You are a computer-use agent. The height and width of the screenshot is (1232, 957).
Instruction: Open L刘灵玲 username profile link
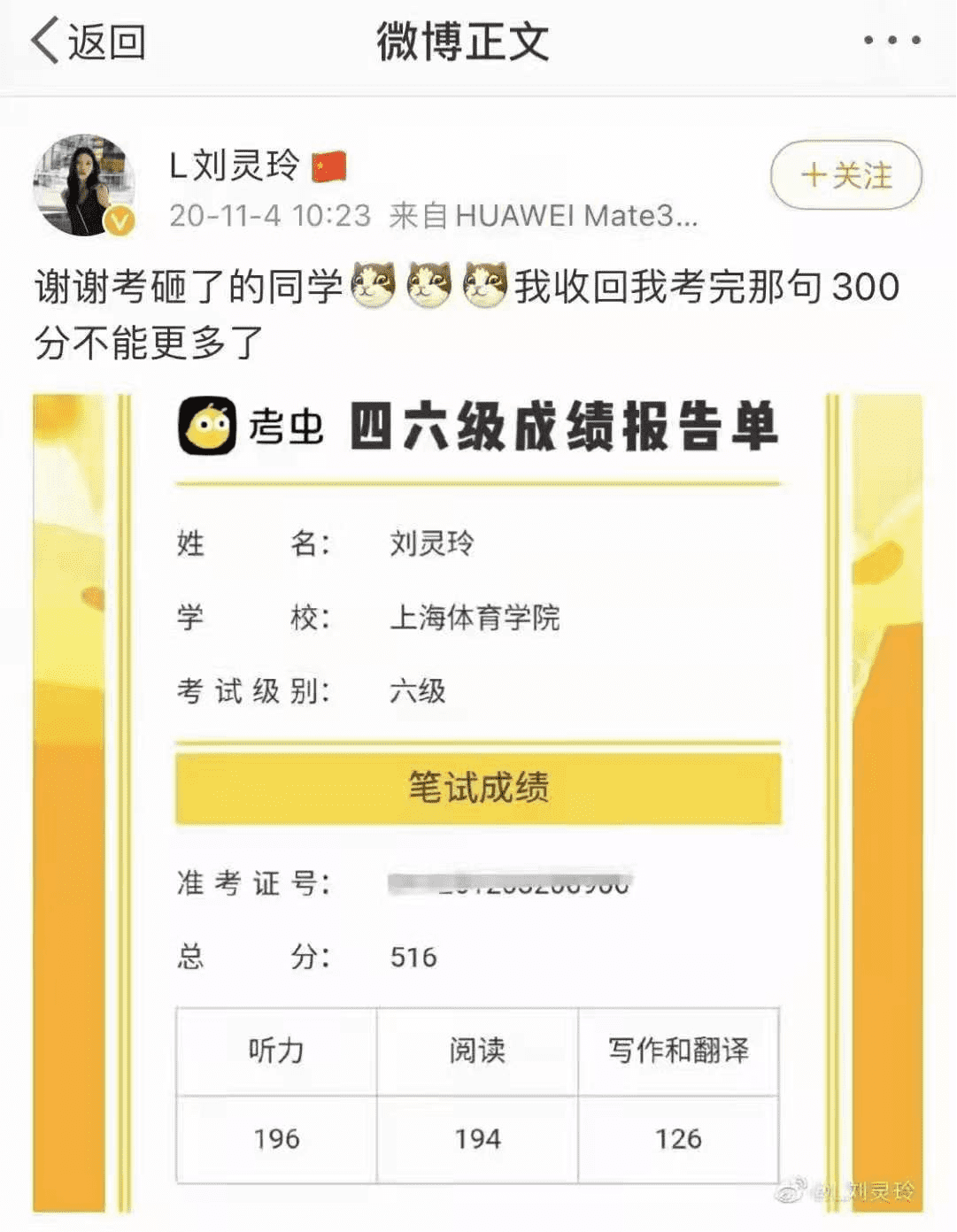[x=235, y=166]
